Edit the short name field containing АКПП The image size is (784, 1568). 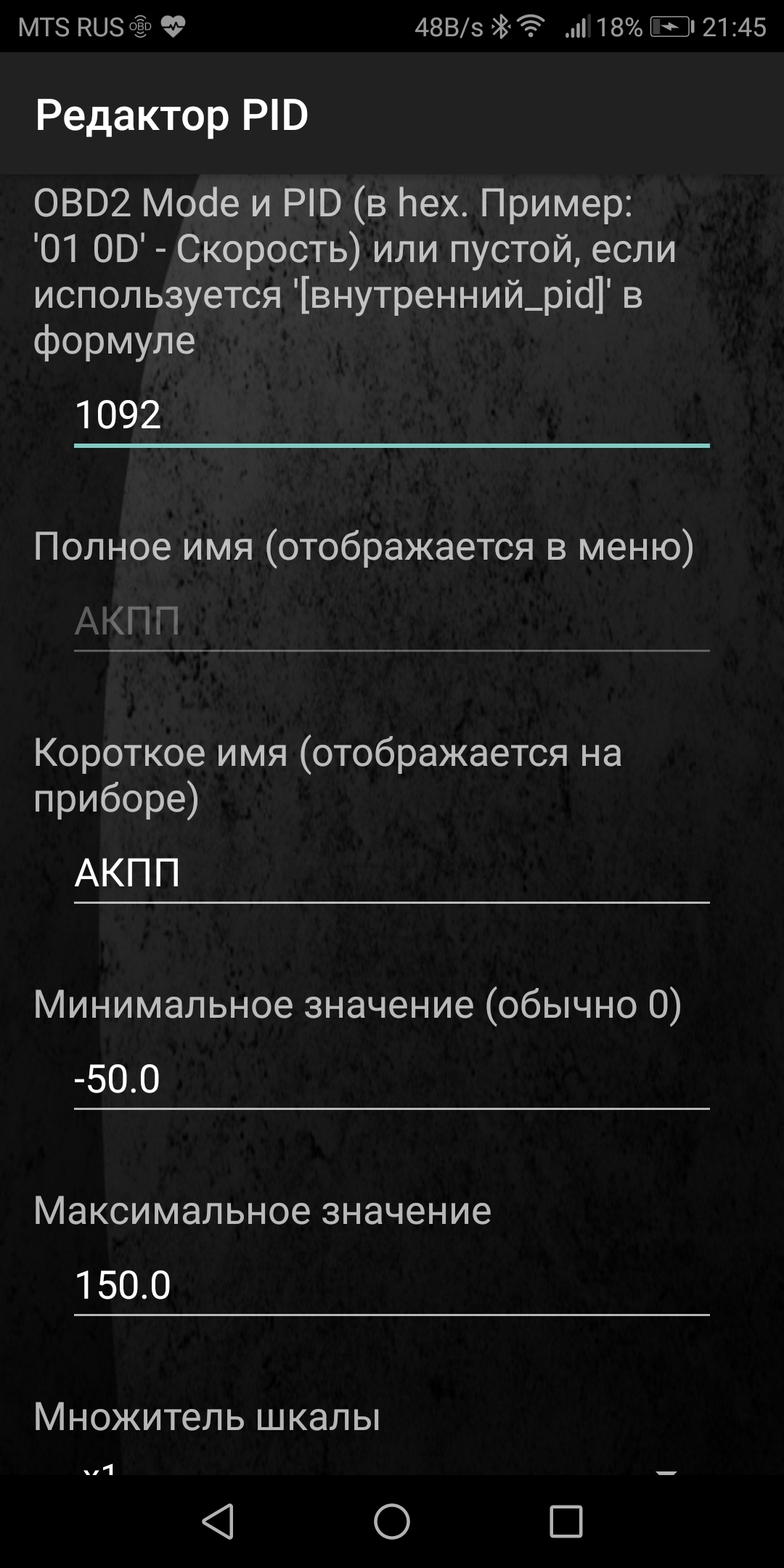392,873
